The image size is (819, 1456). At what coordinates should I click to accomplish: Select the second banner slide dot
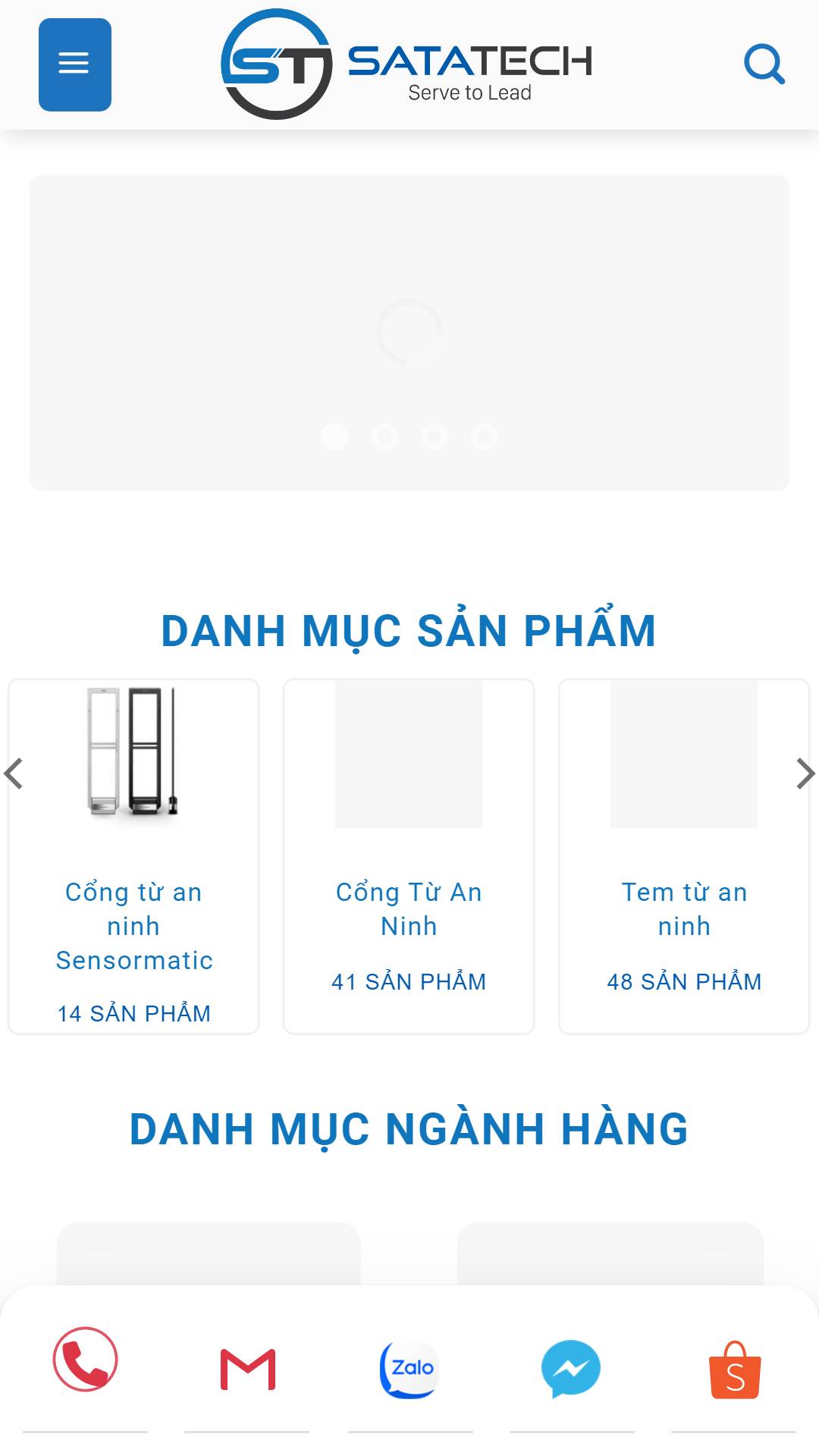click(384, 437)
